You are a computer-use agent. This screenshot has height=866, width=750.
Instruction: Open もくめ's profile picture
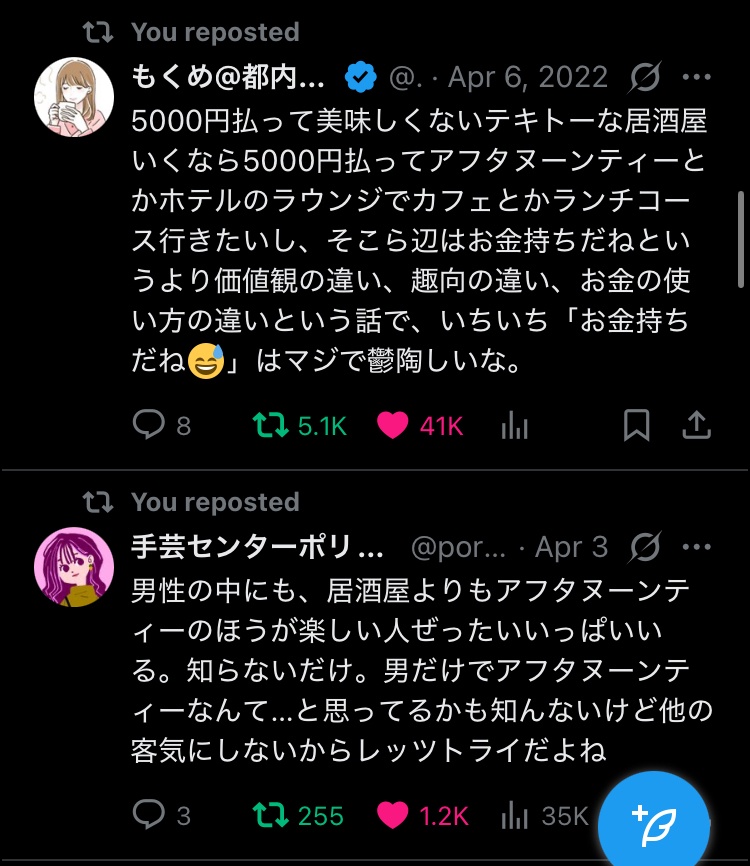[x=74, y=97]
